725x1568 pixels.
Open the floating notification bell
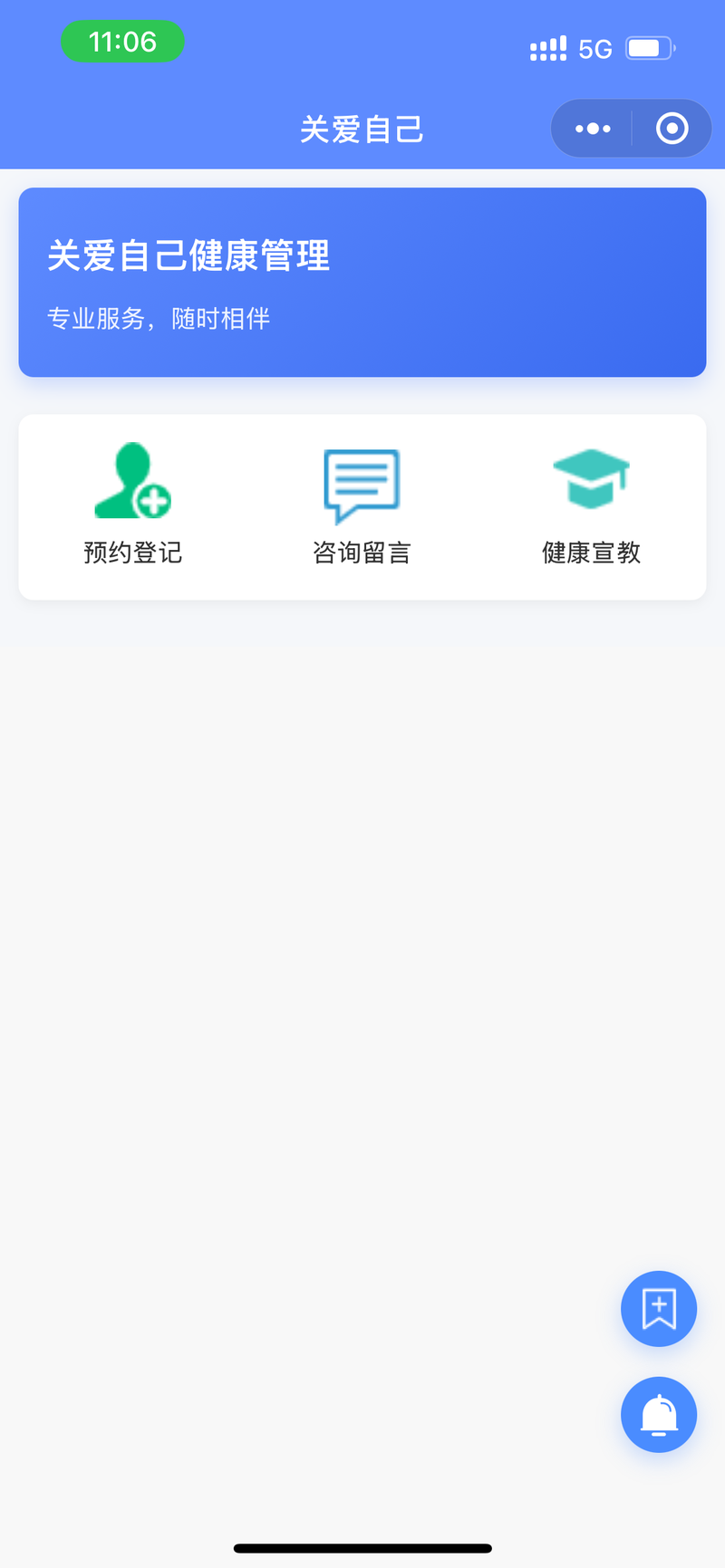tap(659, 1415)
